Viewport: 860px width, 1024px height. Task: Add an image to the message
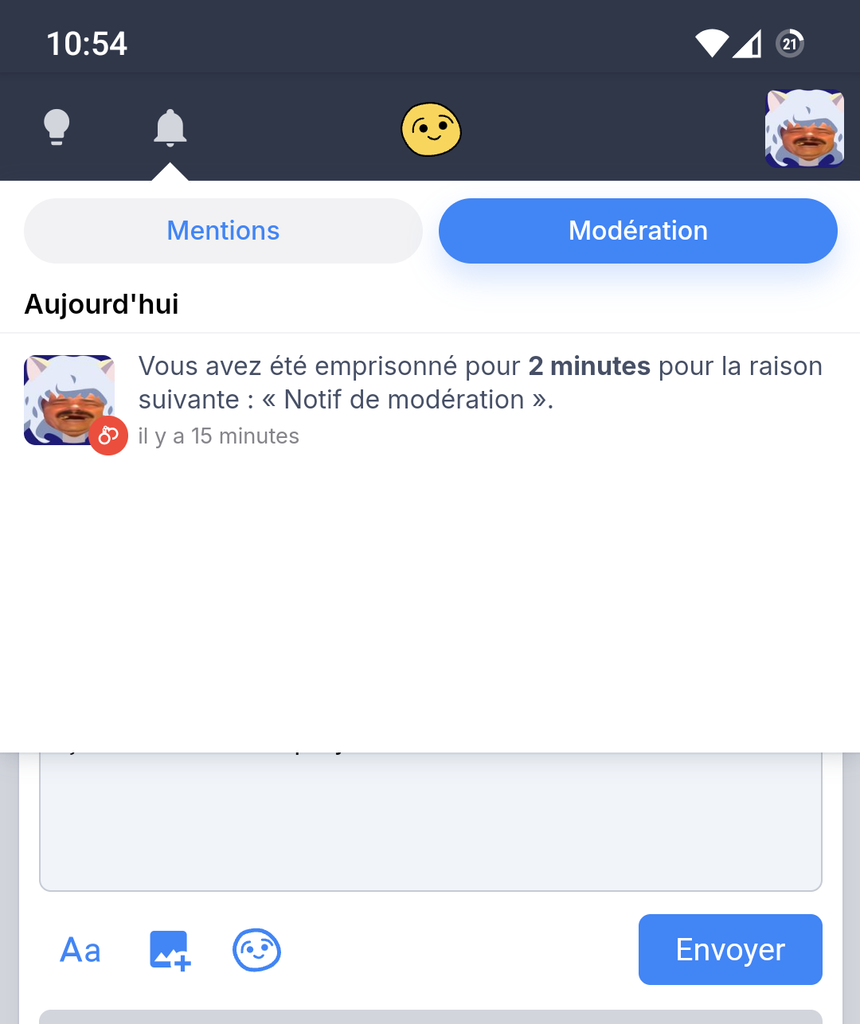[x=170, y=950]
